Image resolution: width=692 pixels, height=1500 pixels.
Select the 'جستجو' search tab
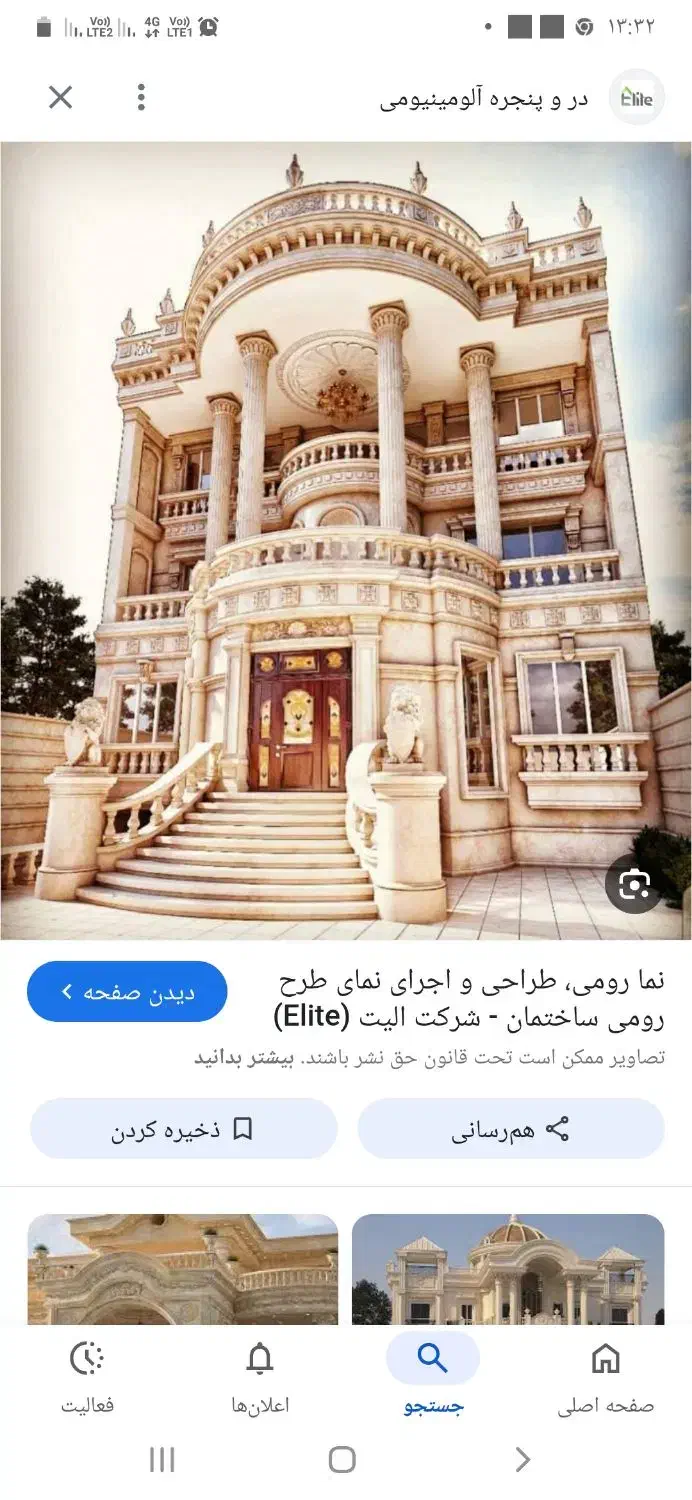(x=433, y=1378)
